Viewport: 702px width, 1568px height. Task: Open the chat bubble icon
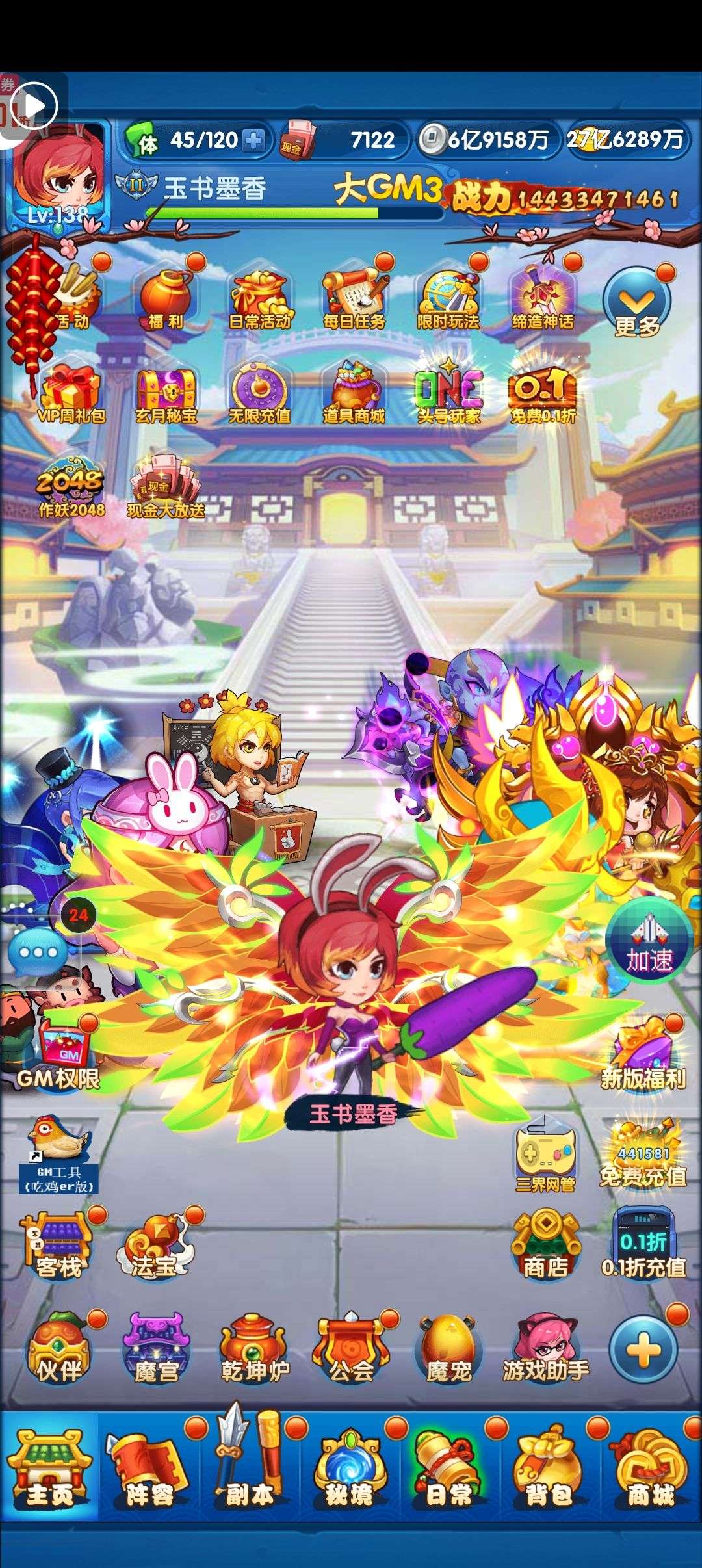[38, 953]
